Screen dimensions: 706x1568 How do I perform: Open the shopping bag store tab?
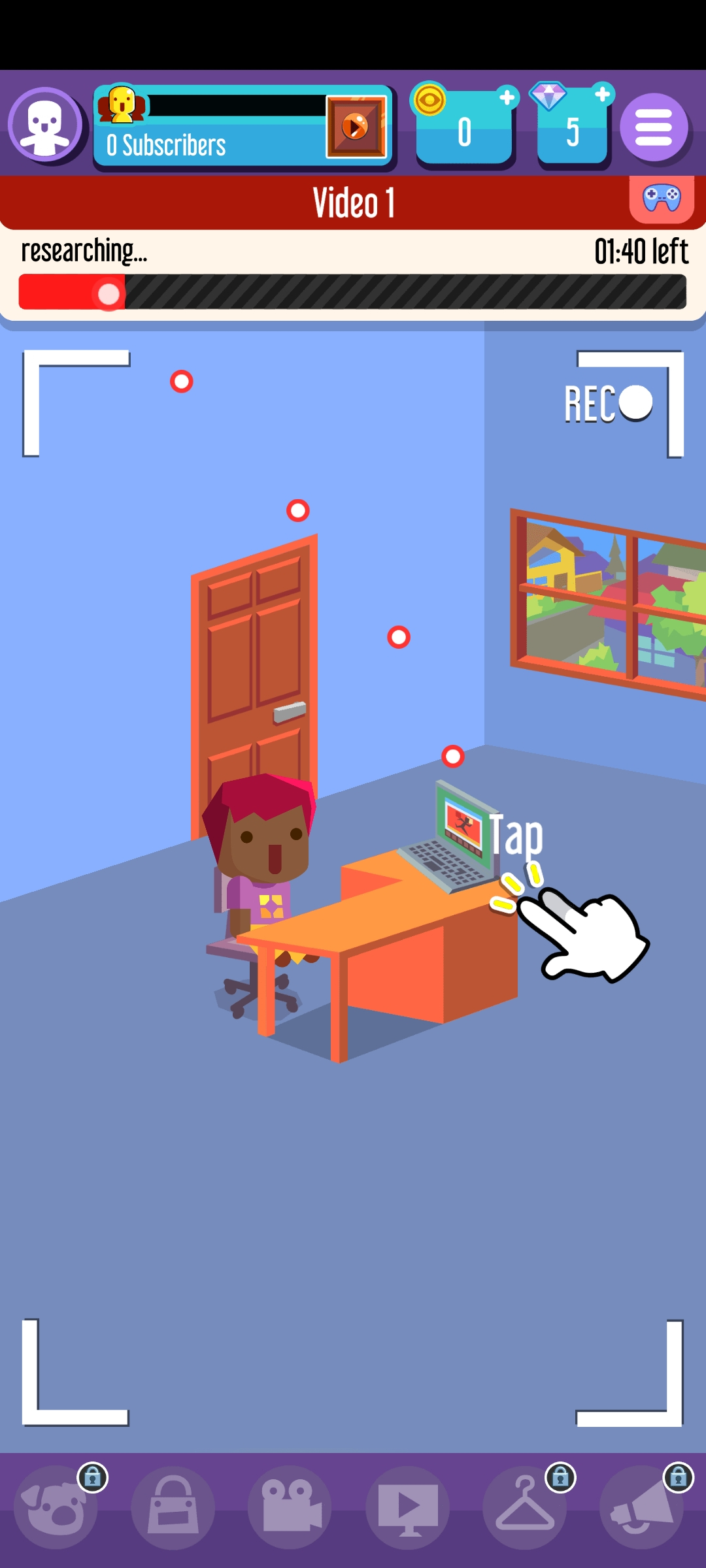pos(173,1508)
